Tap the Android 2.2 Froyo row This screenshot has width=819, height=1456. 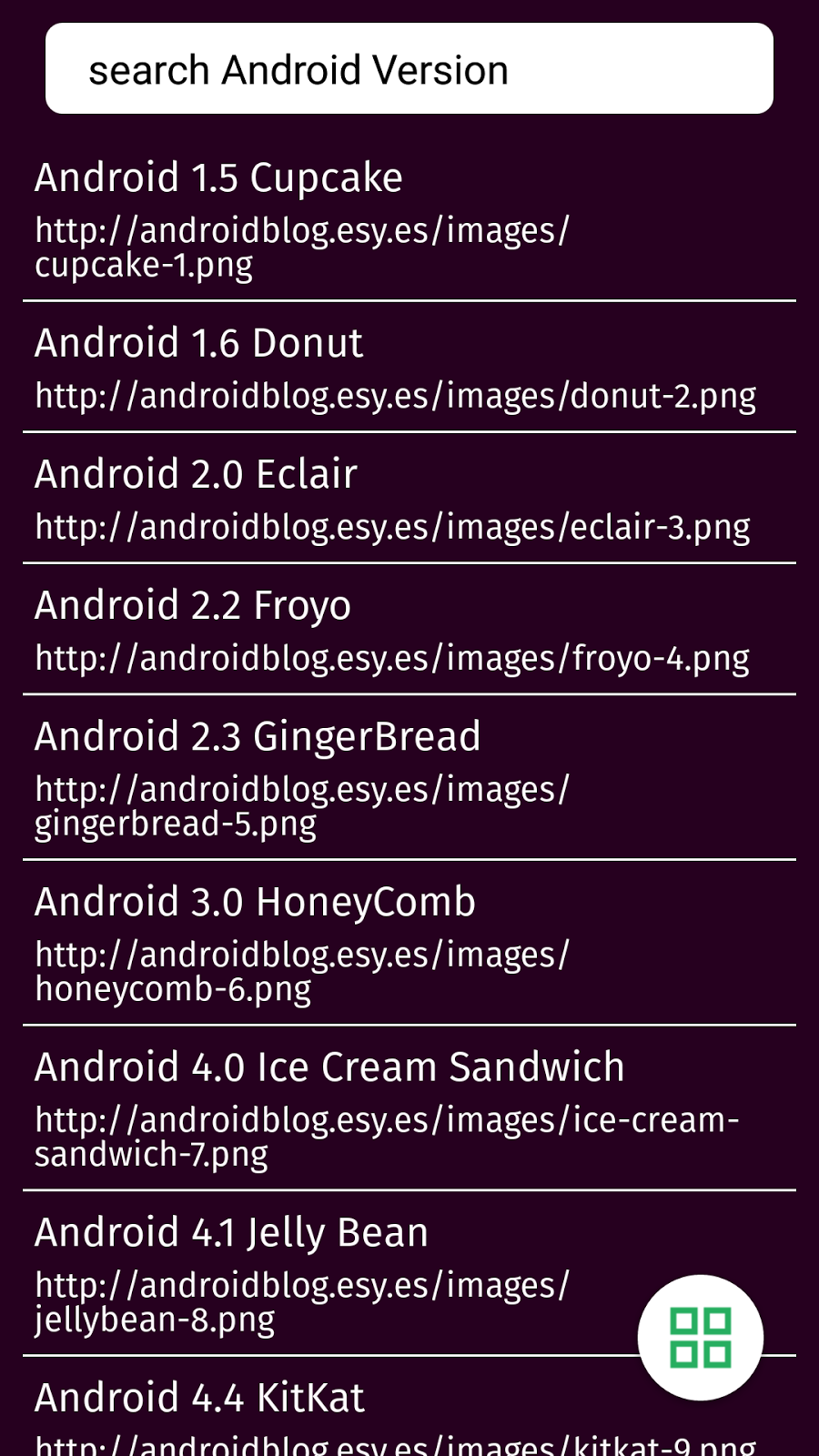click(x=193, y=604)
